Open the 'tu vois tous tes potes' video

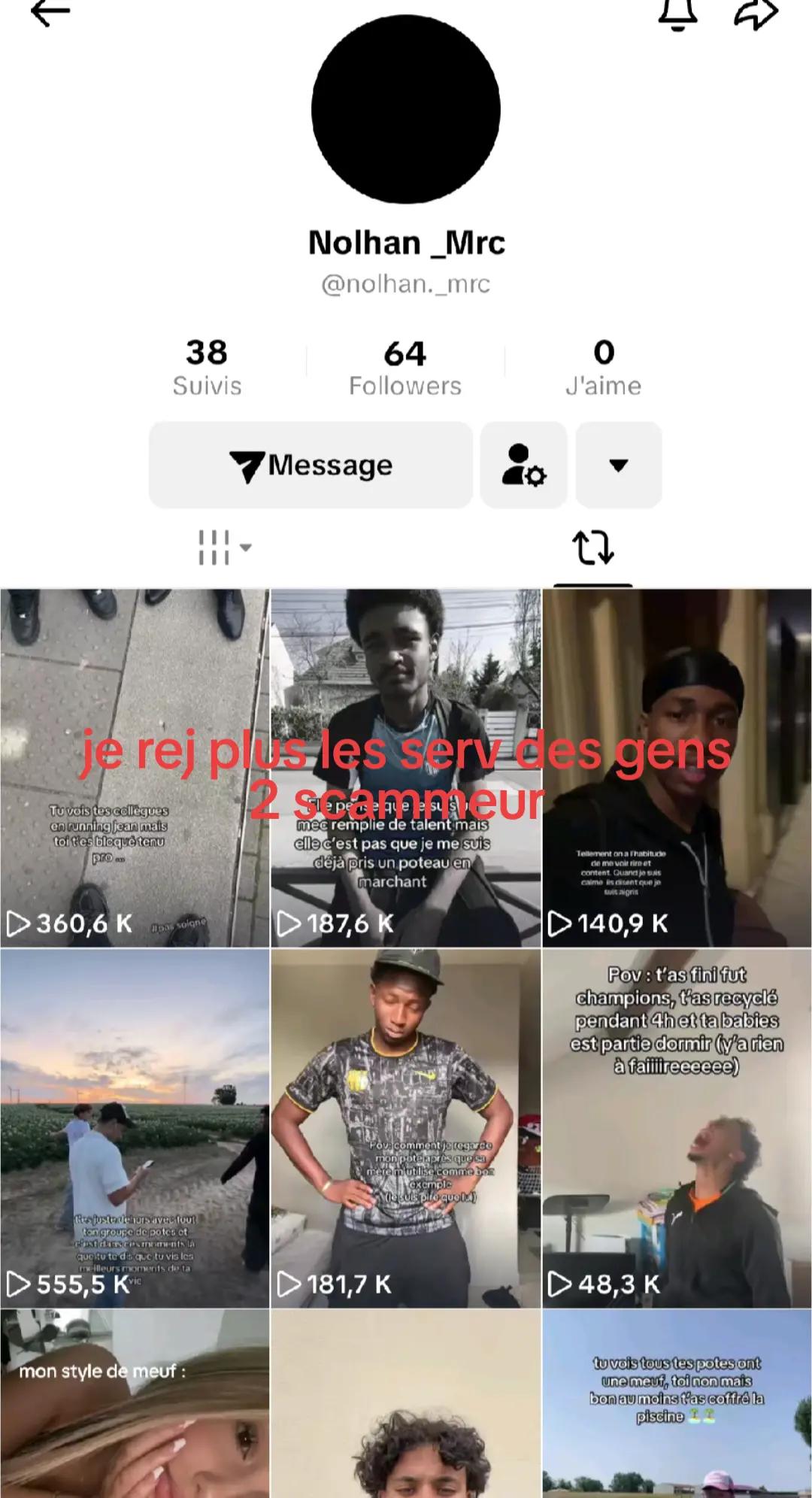[x=677, y=1406]
